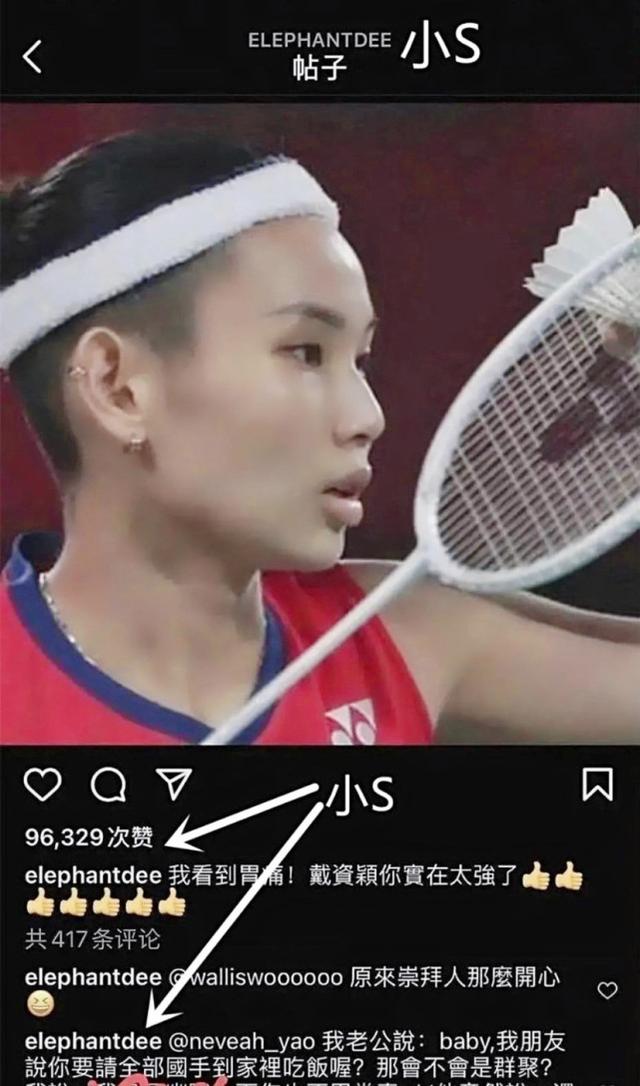The width and height of the screenshot is (640, 1086).
Task: Bookmark this post
Action: [x=597, y=784]
